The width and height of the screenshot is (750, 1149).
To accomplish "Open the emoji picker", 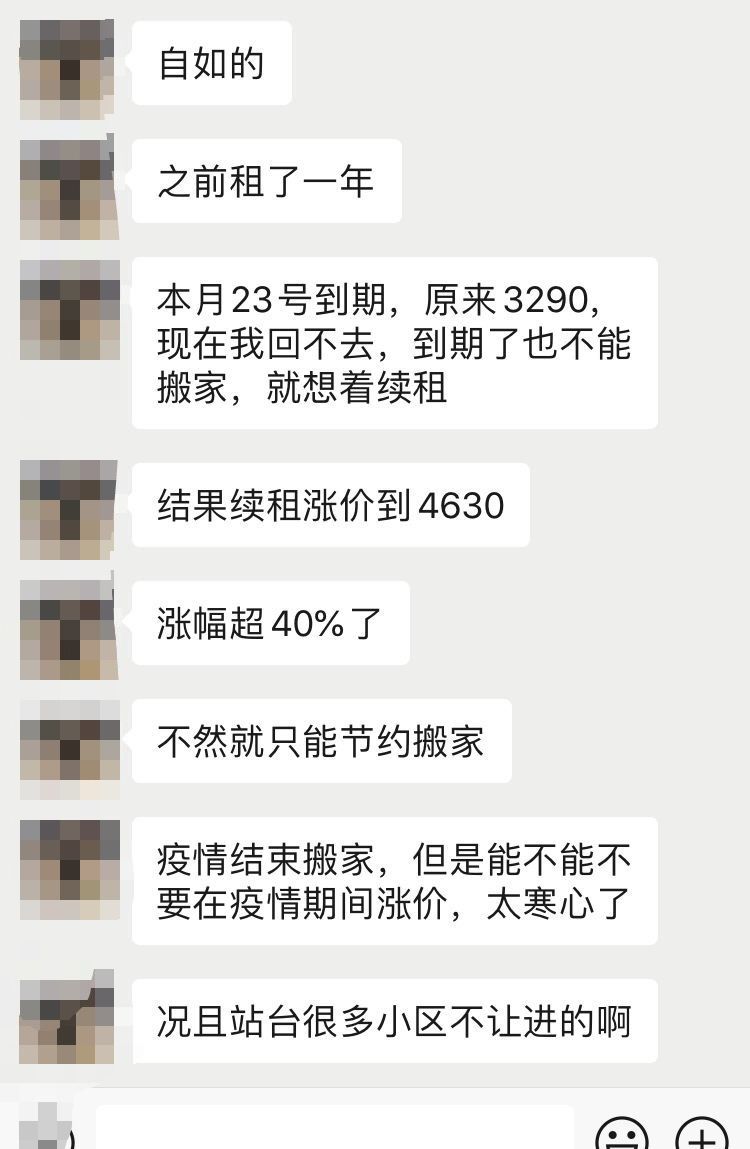I will (x=622, y=1135).
